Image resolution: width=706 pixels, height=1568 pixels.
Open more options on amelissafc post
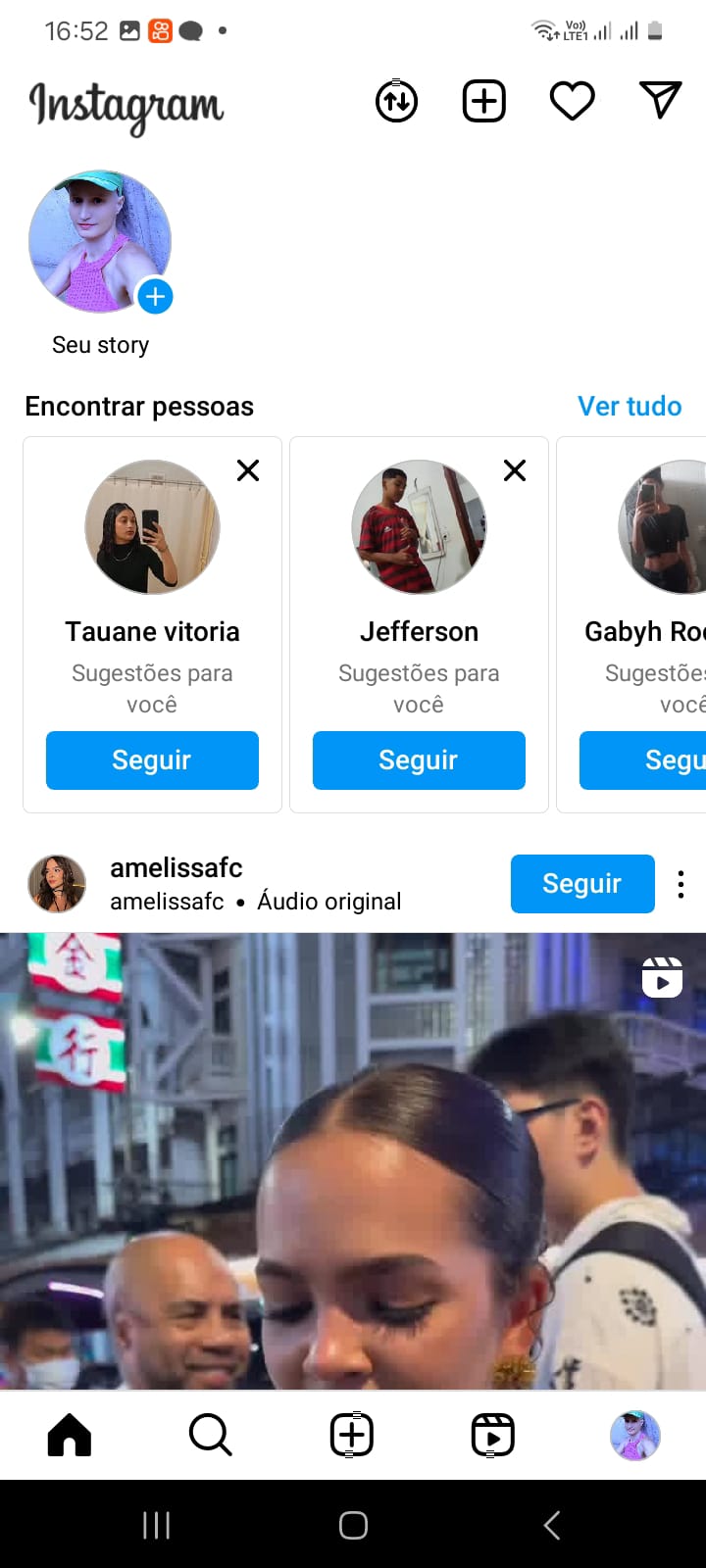pyautogui.click(x=681, y=884)
